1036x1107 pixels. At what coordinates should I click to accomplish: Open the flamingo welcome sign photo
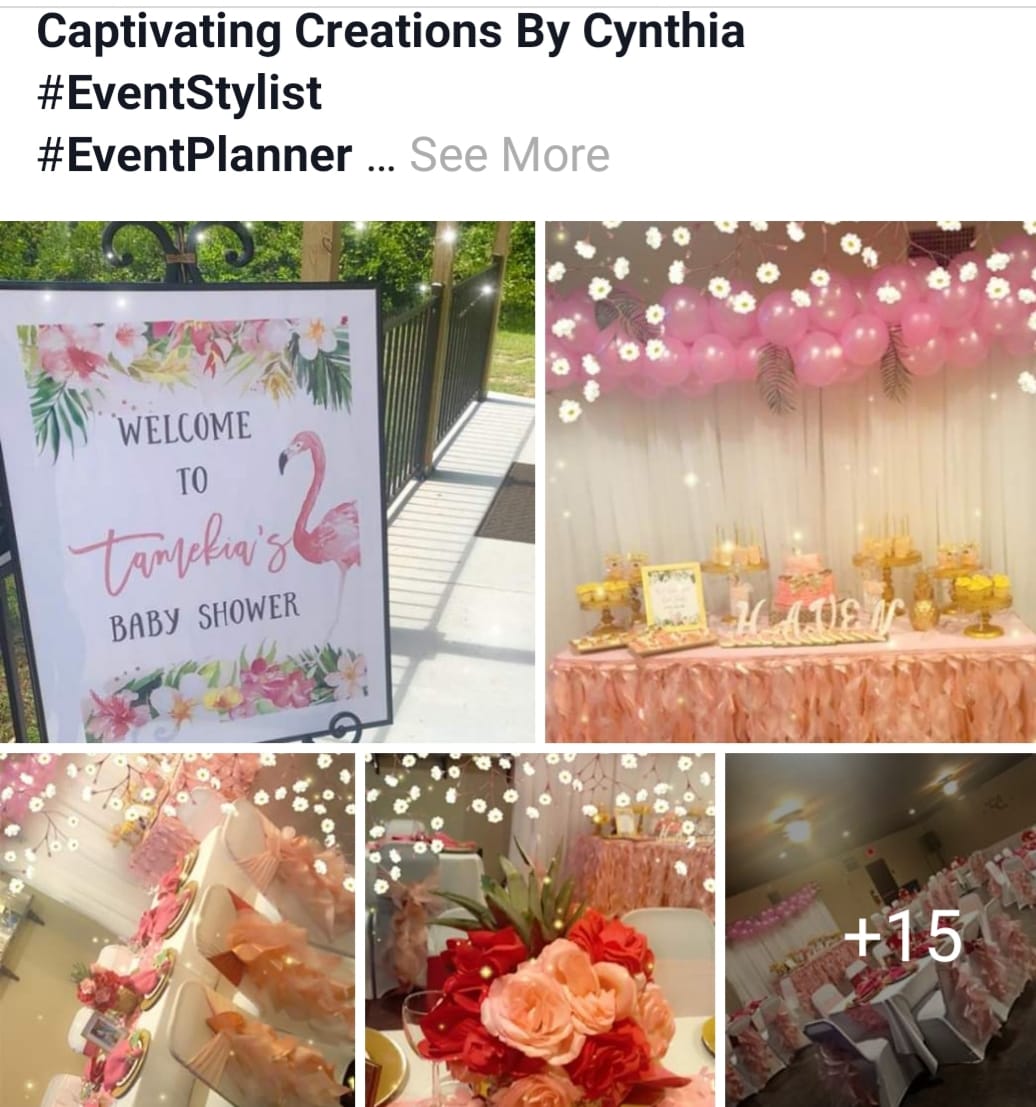coord(267,482)
